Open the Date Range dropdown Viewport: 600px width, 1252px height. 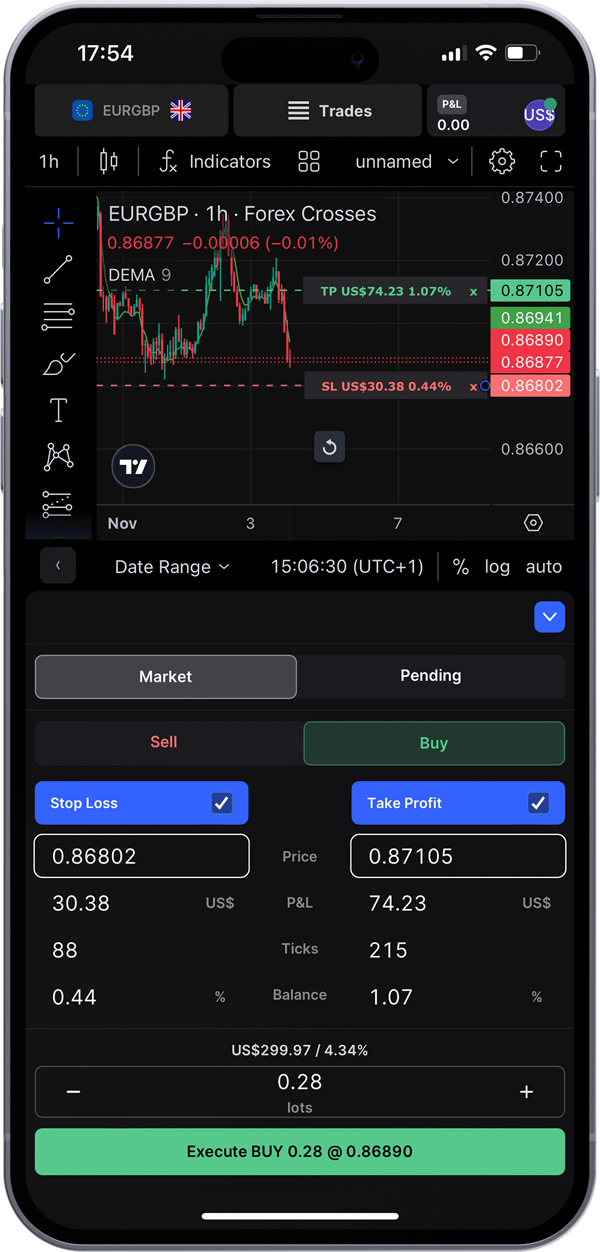(172, 567)
